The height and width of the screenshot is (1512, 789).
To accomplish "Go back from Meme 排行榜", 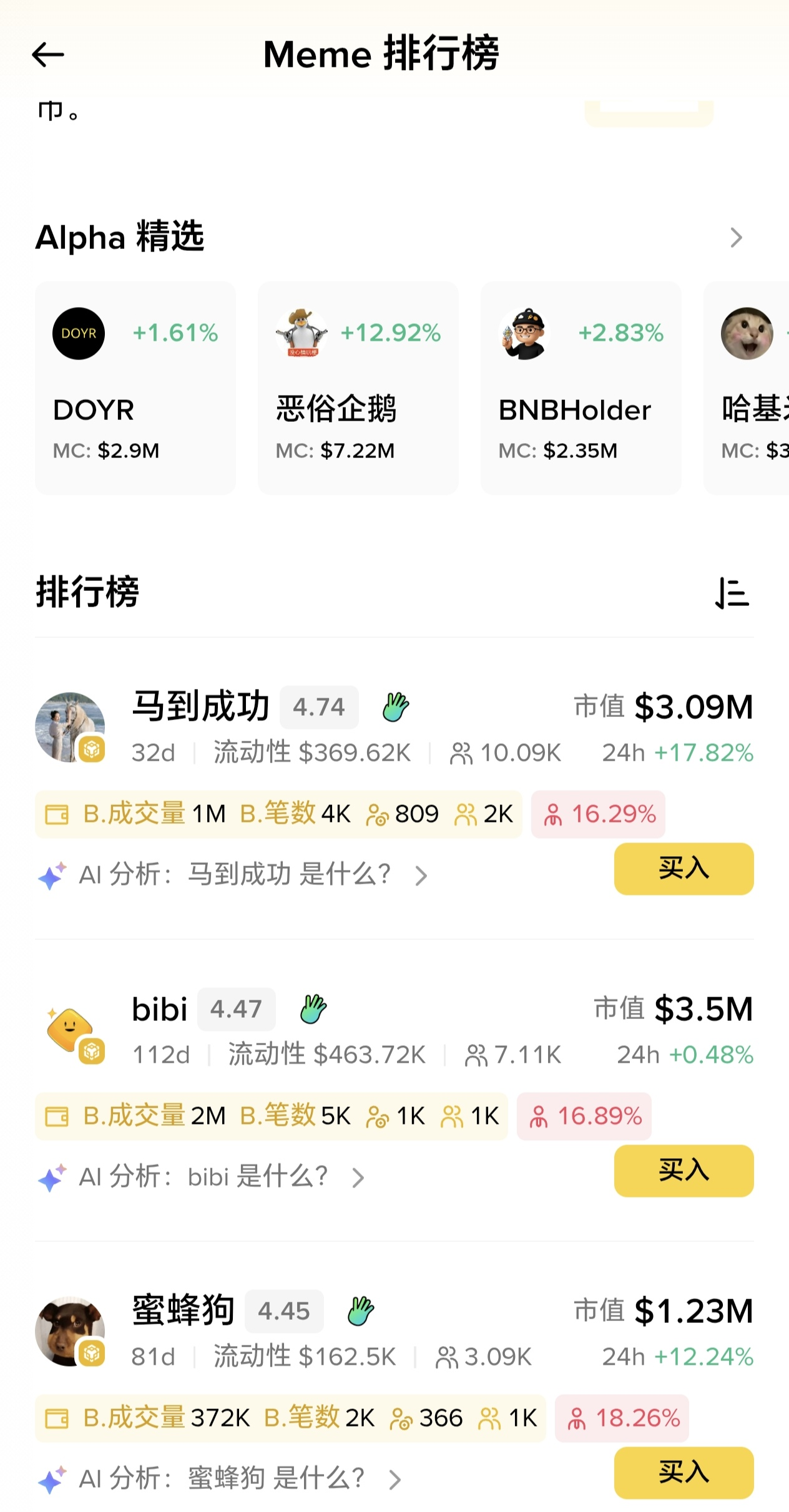I will click(47, 55).
